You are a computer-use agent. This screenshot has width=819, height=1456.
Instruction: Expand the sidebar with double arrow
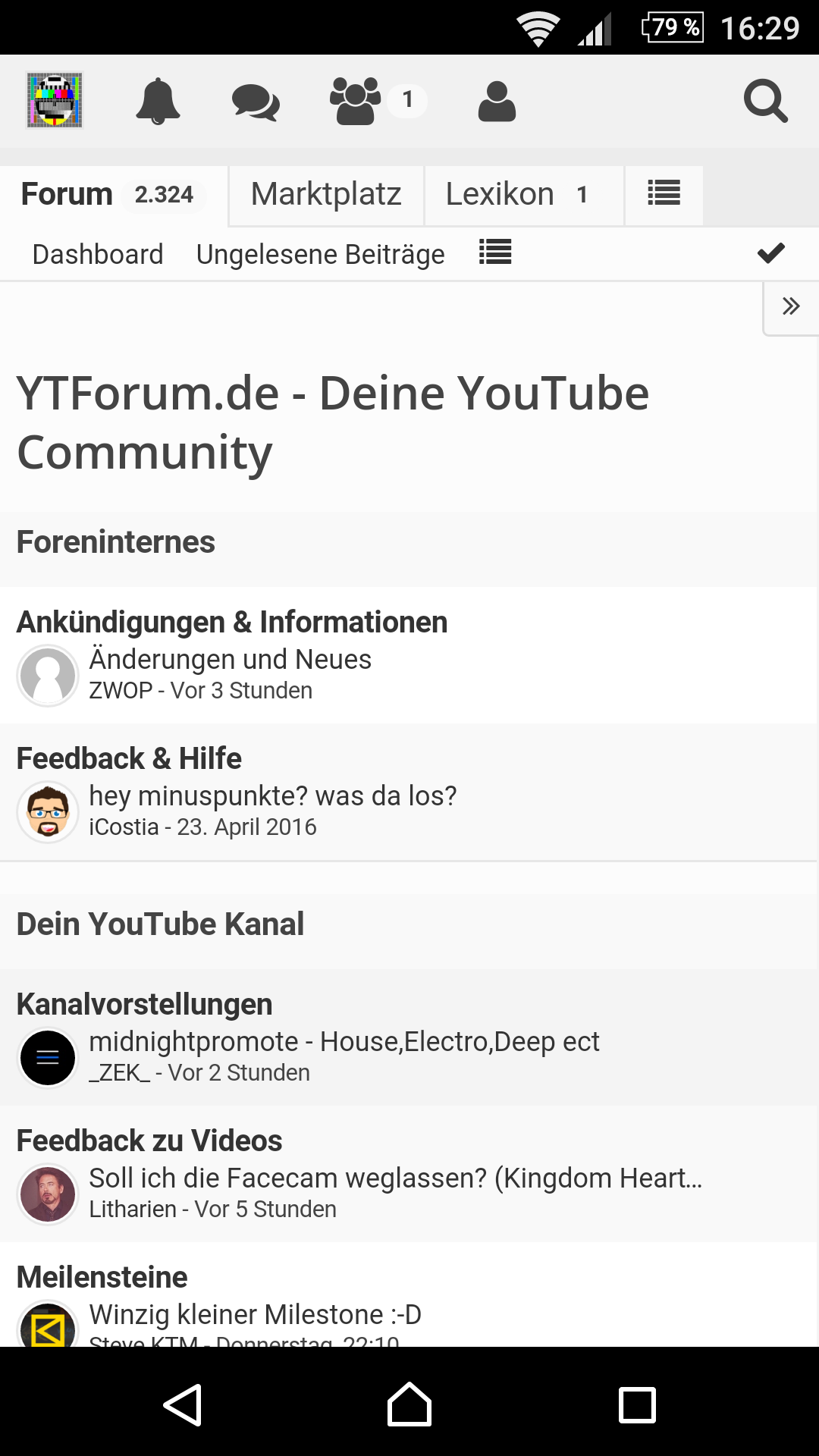pos(791,306)
